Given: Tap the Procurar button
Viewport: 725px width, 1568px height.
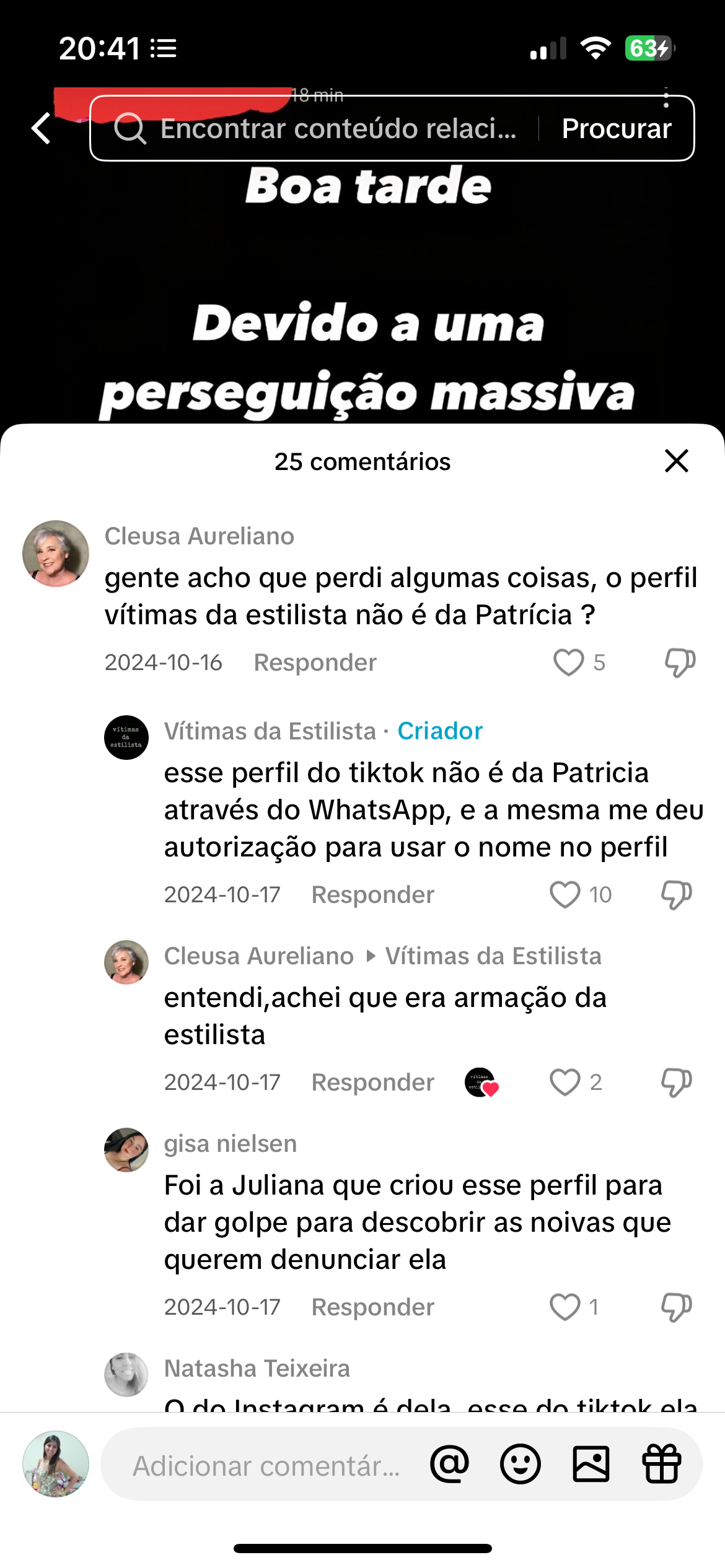Looking at the screenshot, I should tap(616, 129).
